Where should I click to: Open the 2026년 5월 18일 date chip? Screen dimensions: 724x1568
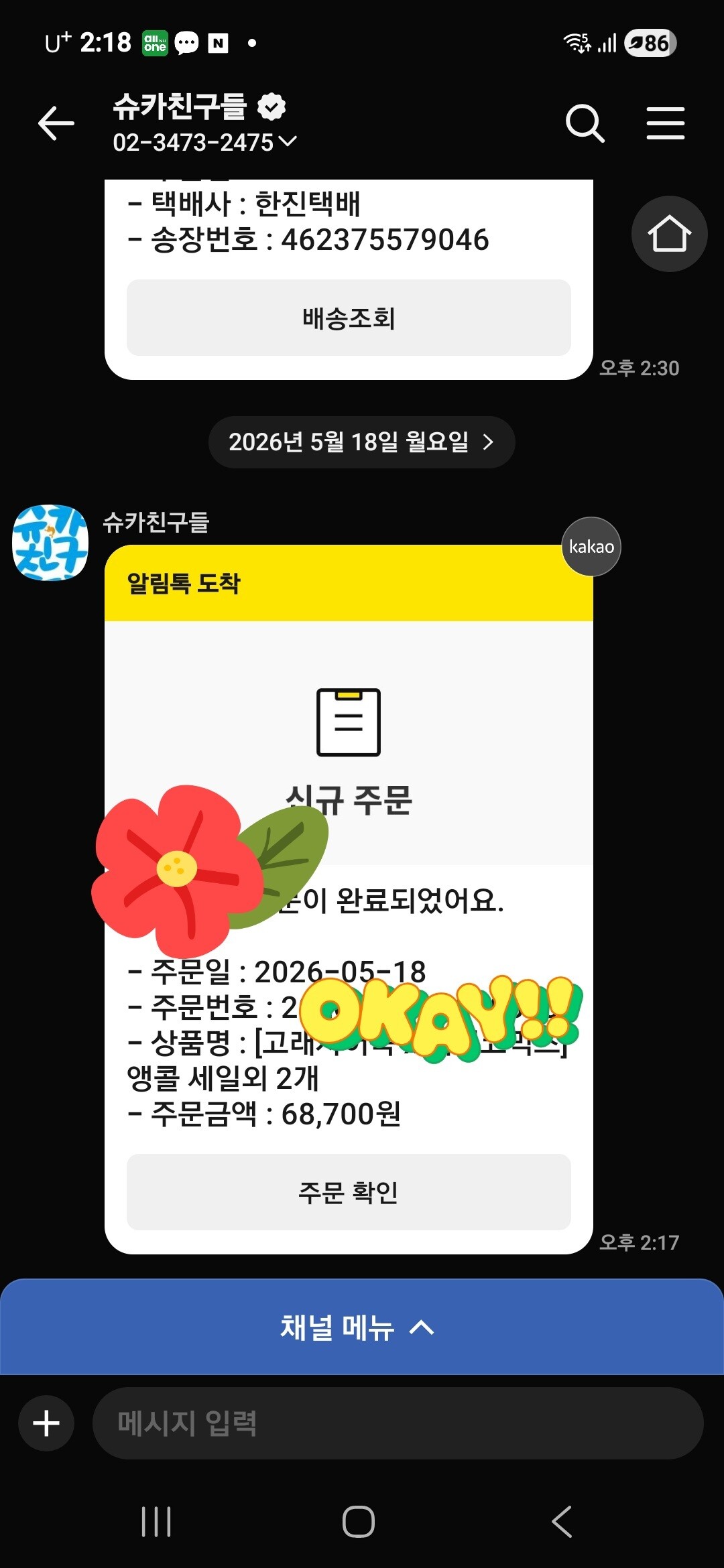(362, 442)
